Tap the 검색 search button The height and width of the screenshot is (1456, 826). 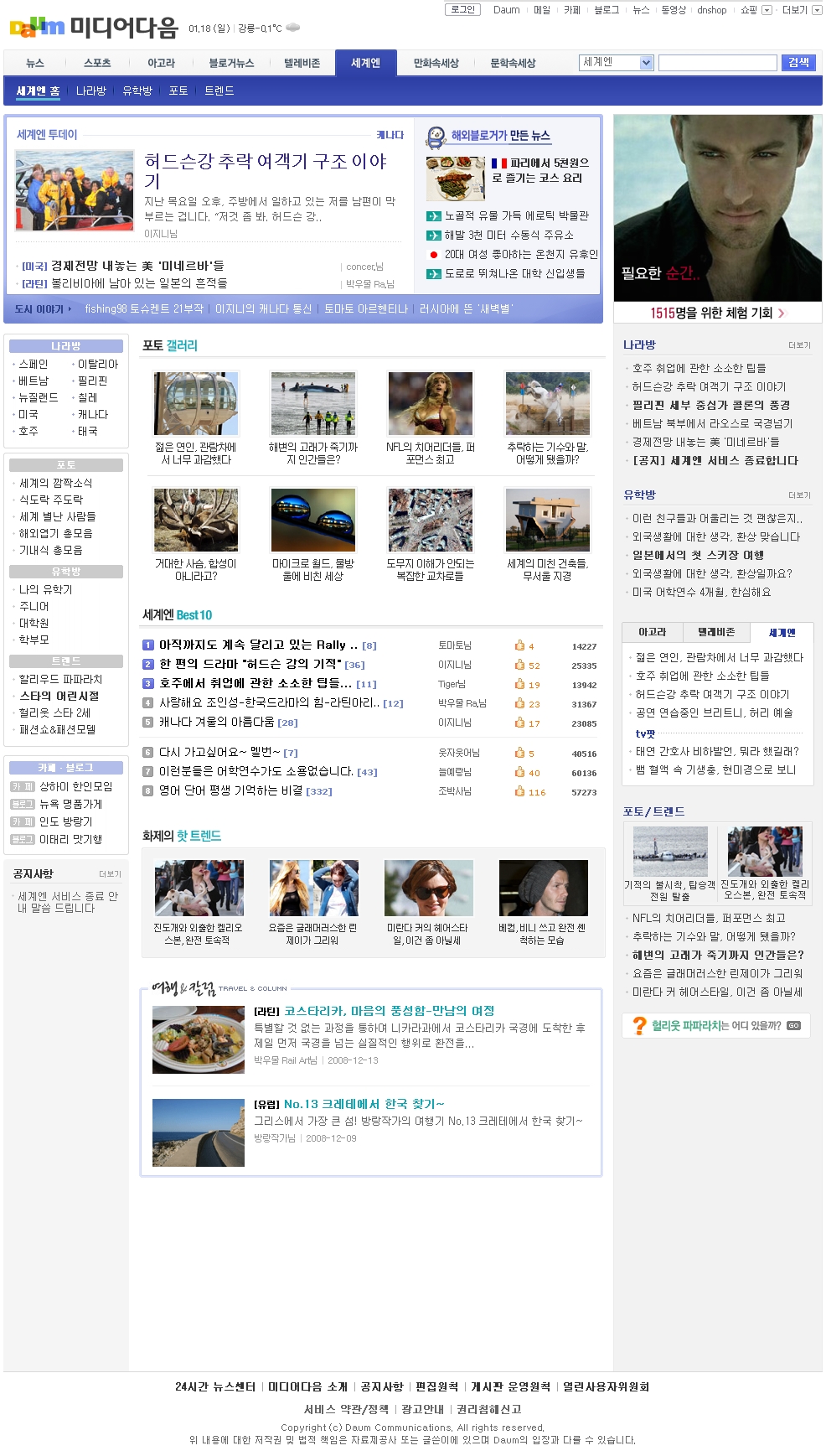coord(798,63)
